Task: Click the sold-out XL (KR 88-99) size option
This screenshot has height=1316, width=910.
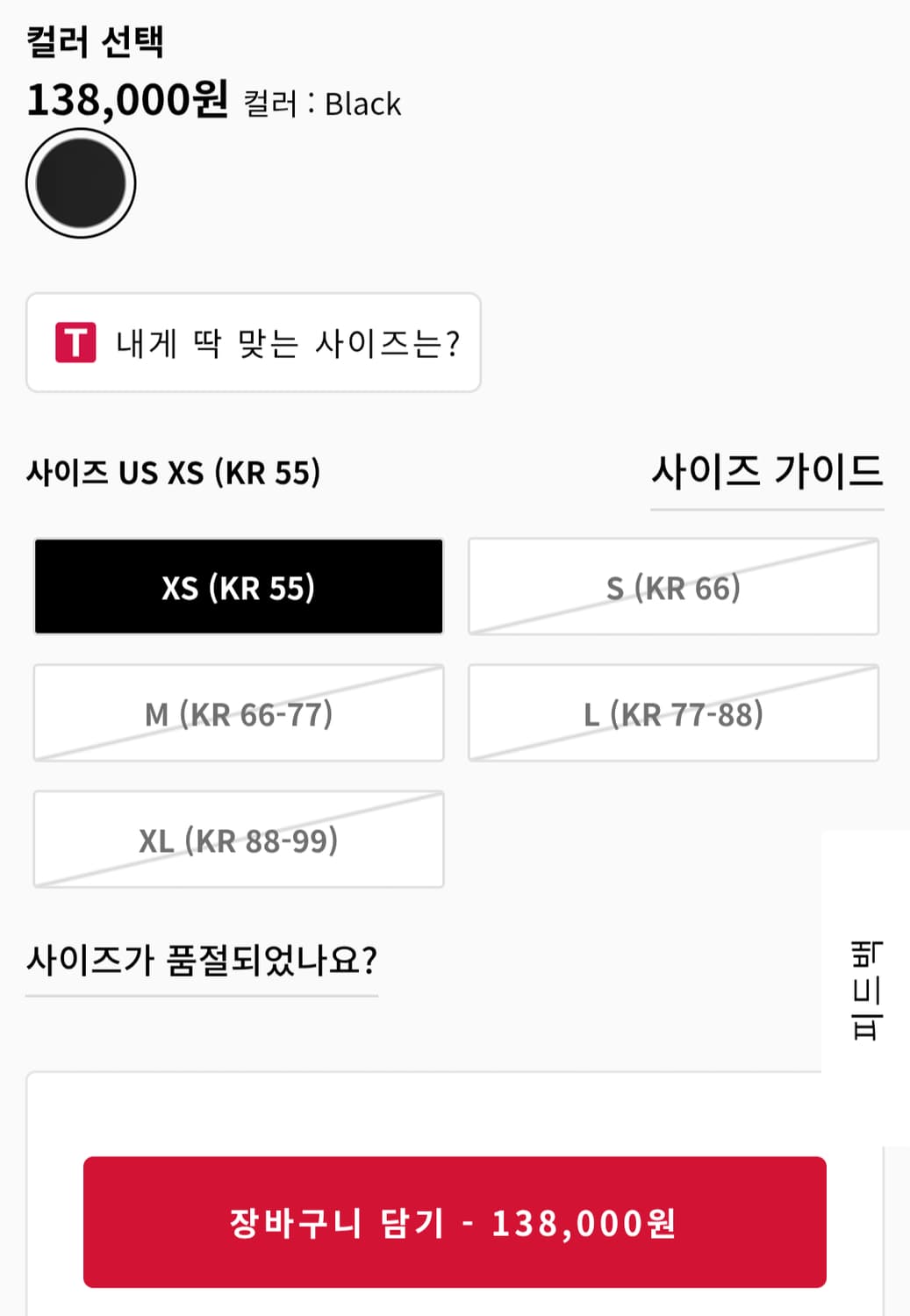Action: 239,839
